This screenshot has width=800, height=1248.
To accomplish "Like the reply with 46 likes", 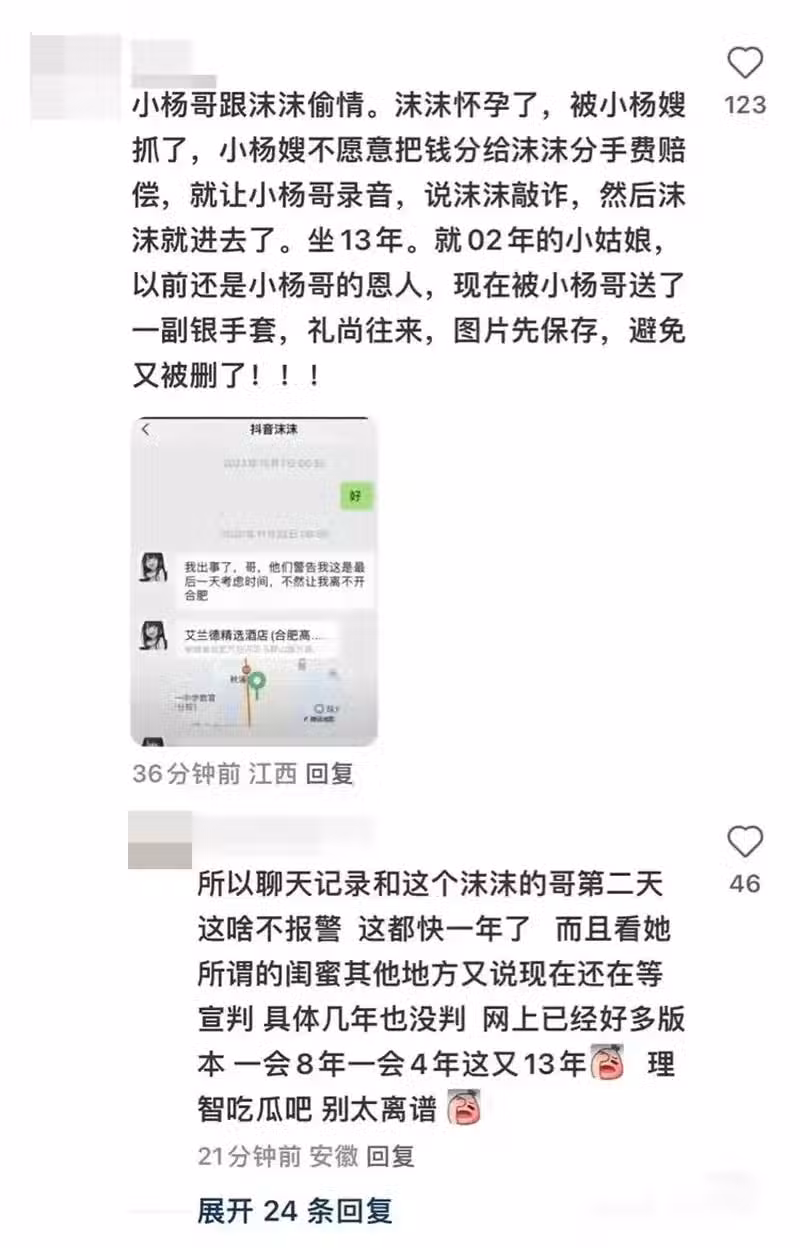I will point(744,843).
